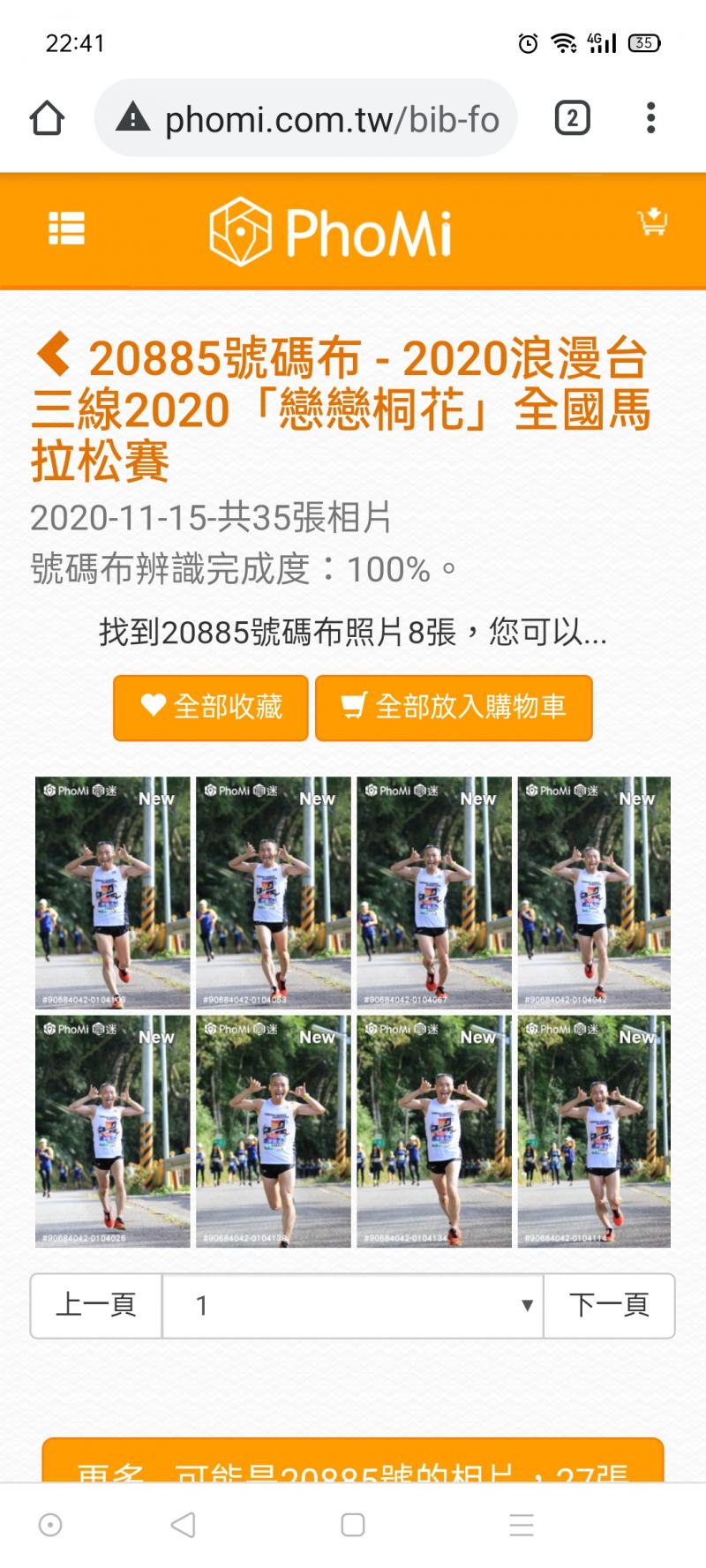Open the hamburger menu in PhoMi header
Screen dimensions: 706x1568
66,229
